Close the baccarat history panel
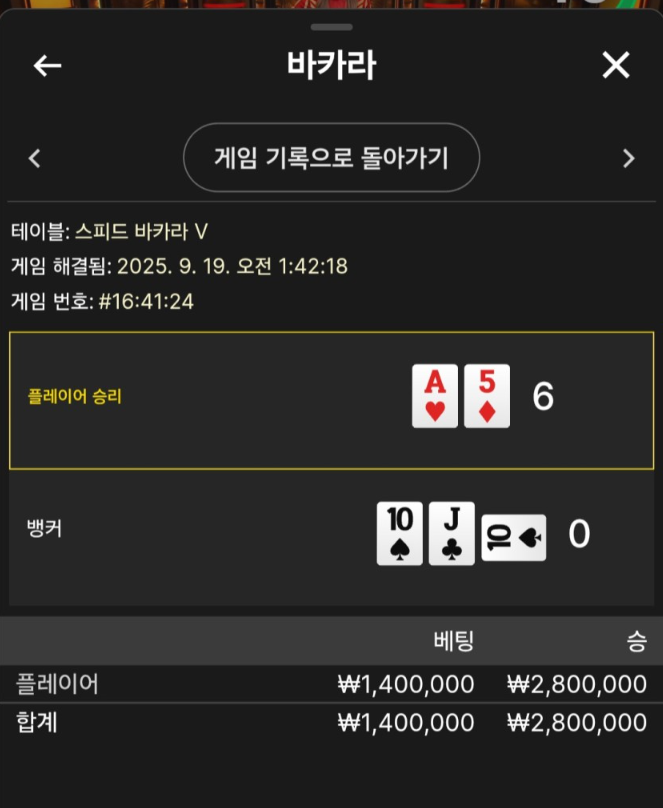 616,66
